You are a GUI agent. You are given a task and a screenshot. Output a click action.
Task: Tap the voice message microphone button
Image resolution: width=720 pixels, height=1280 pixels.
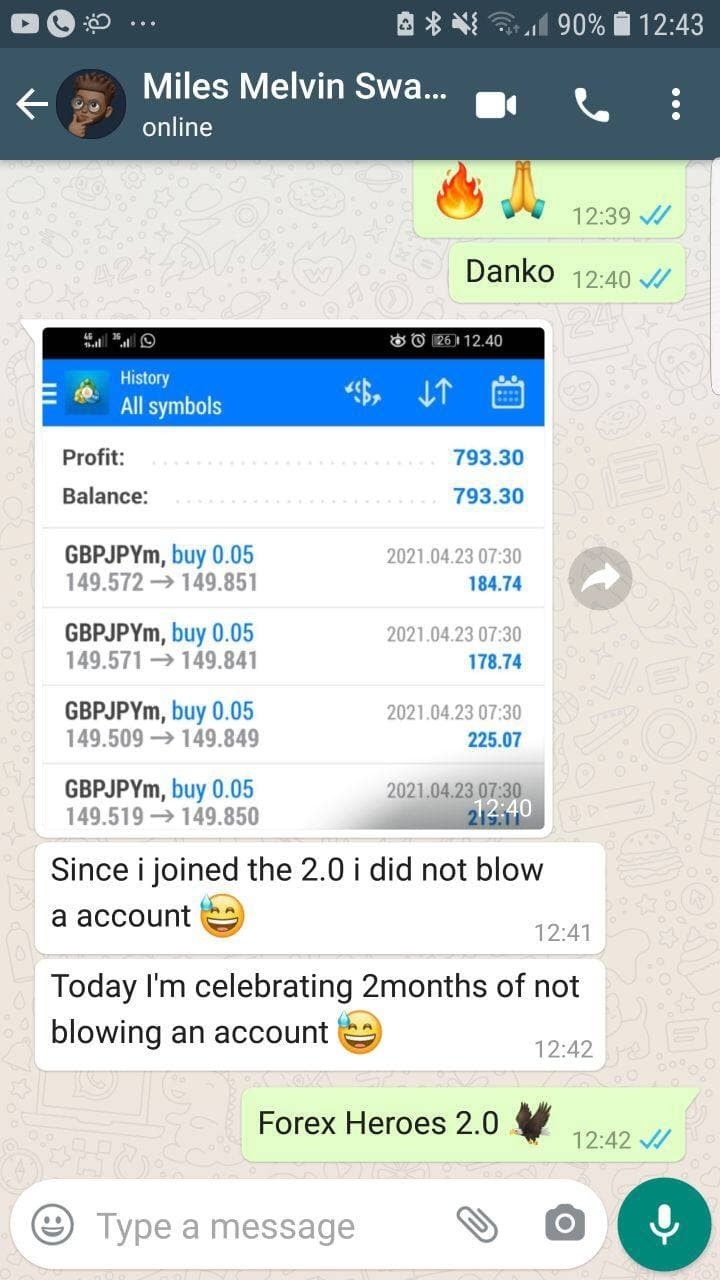pyautogui.click(x=664, y=1224)
